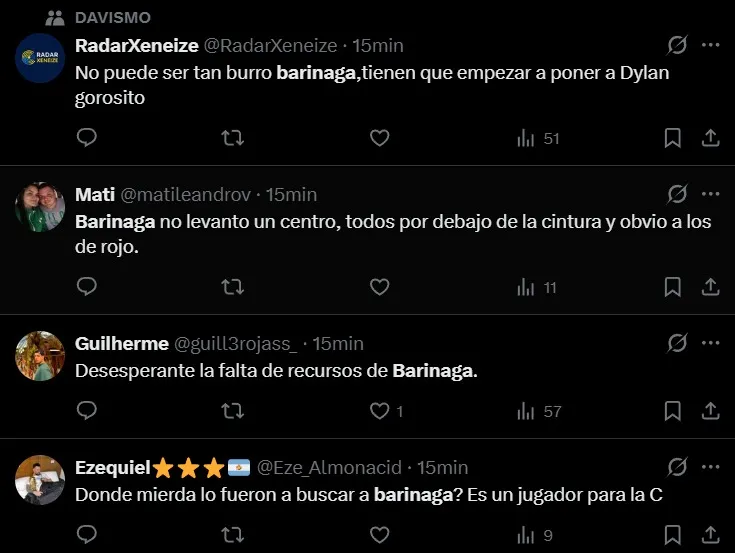The height and width of the screenshot is (553, 735).
Task: Reply to RadarXeneize's tweet
Action: point(87,138)
